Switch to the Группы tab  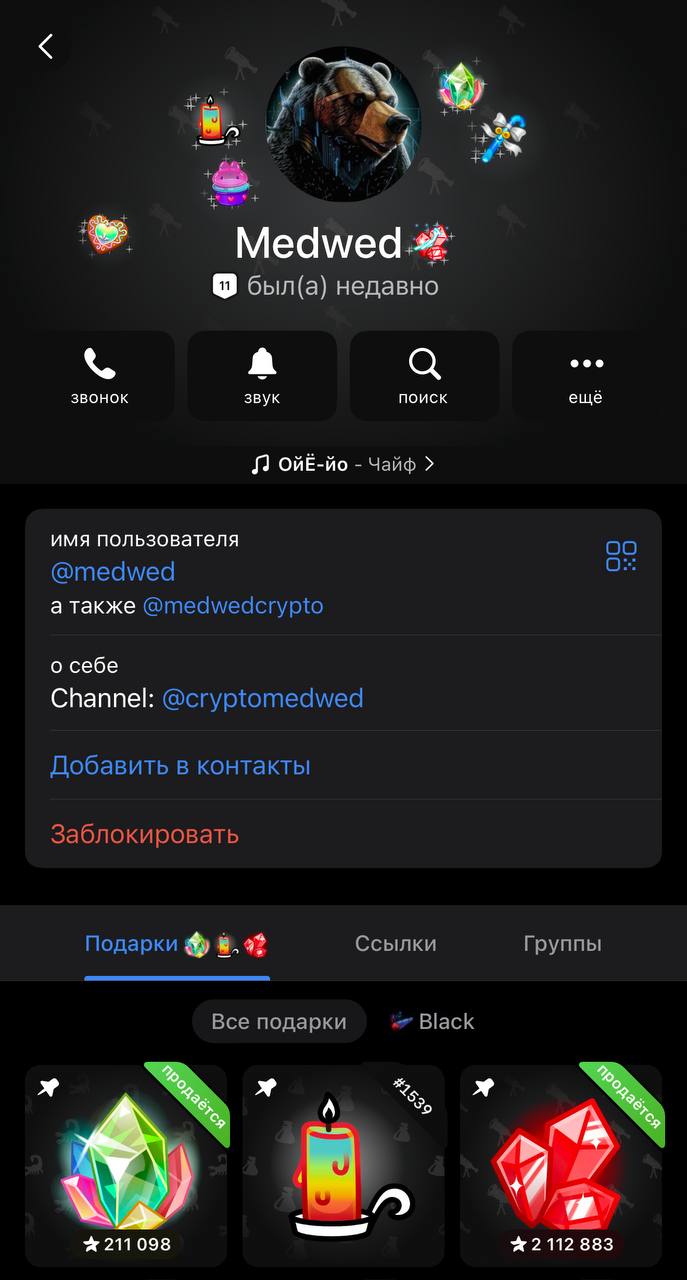(562, 943)
